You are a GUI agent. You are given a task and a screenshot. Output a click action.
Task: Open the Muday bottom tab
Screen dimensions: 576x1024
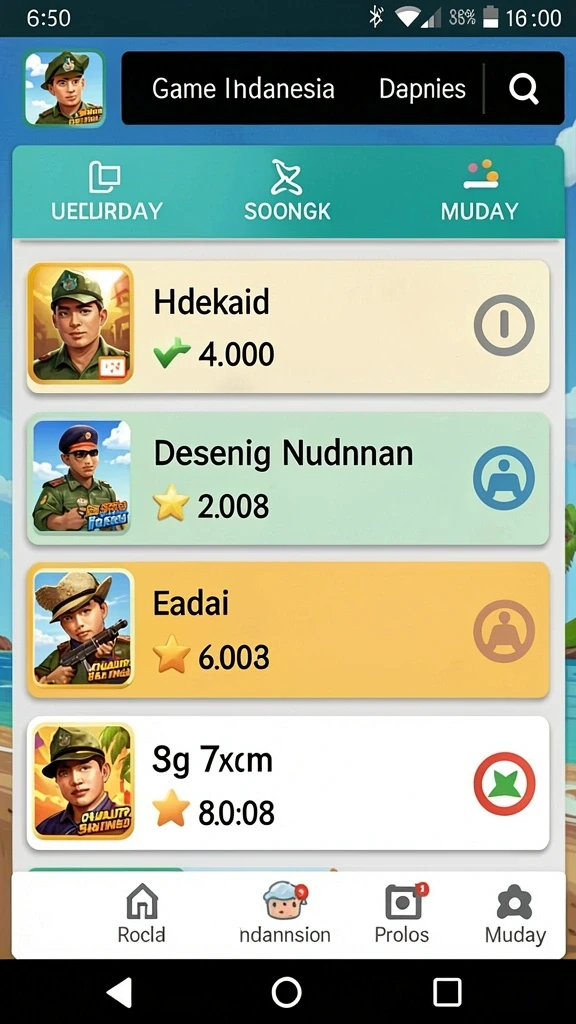coord(515,914)
